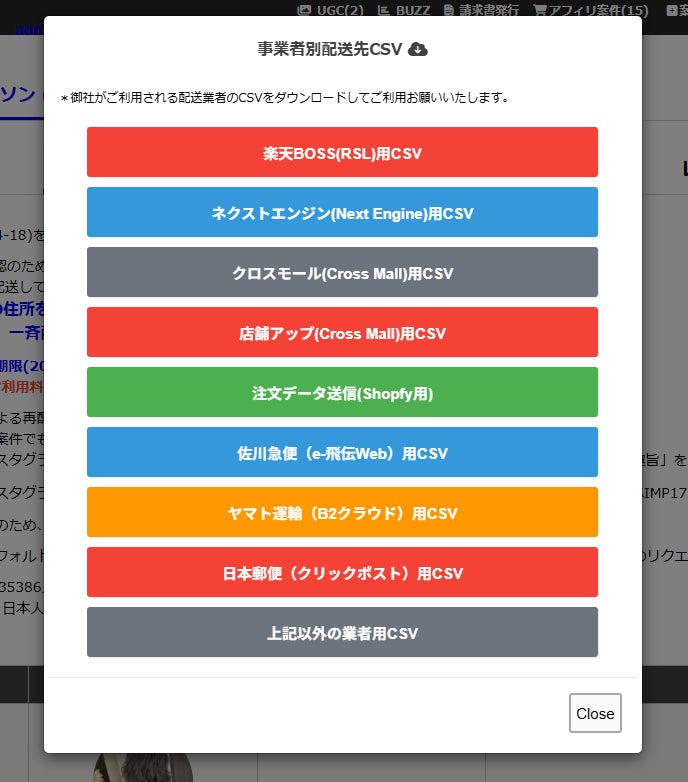Select ヤマト運輸（B2クラウド）用CSV
The width and height of the screenshot is (688, 782).
pyautogui.click(x=342, y=512)
